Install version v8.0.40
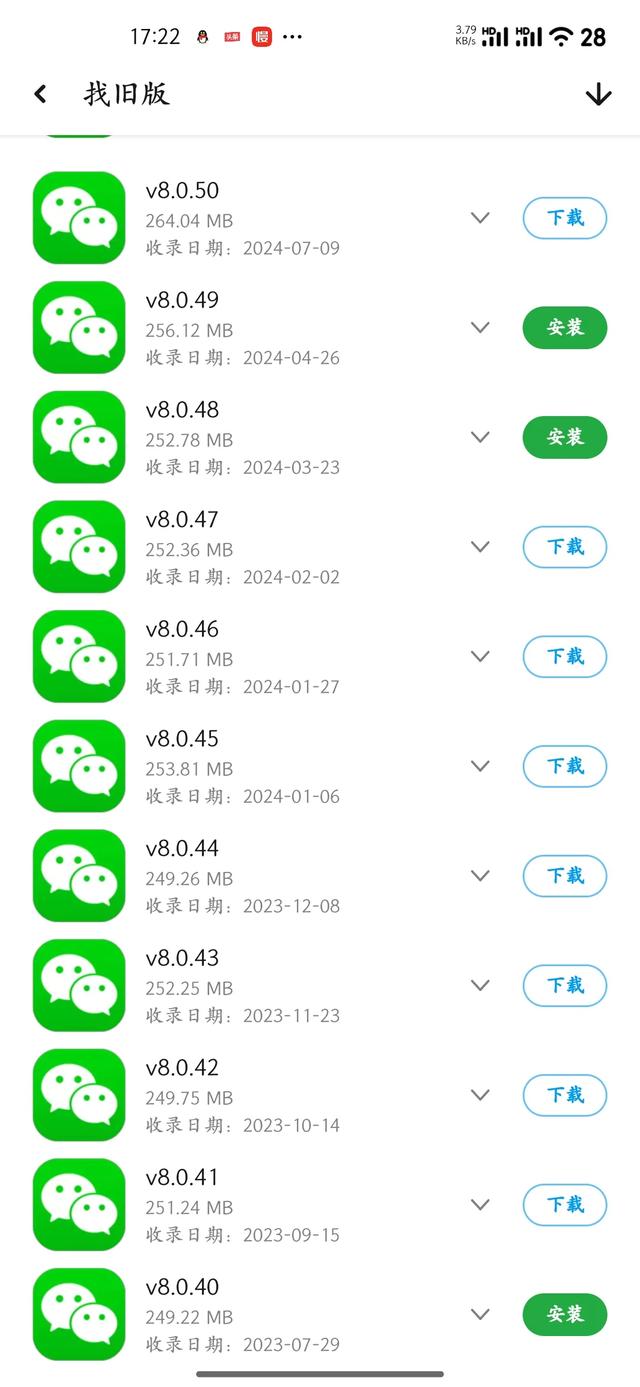This screenshot has height=1387, width=640. tap(565, 1315)
